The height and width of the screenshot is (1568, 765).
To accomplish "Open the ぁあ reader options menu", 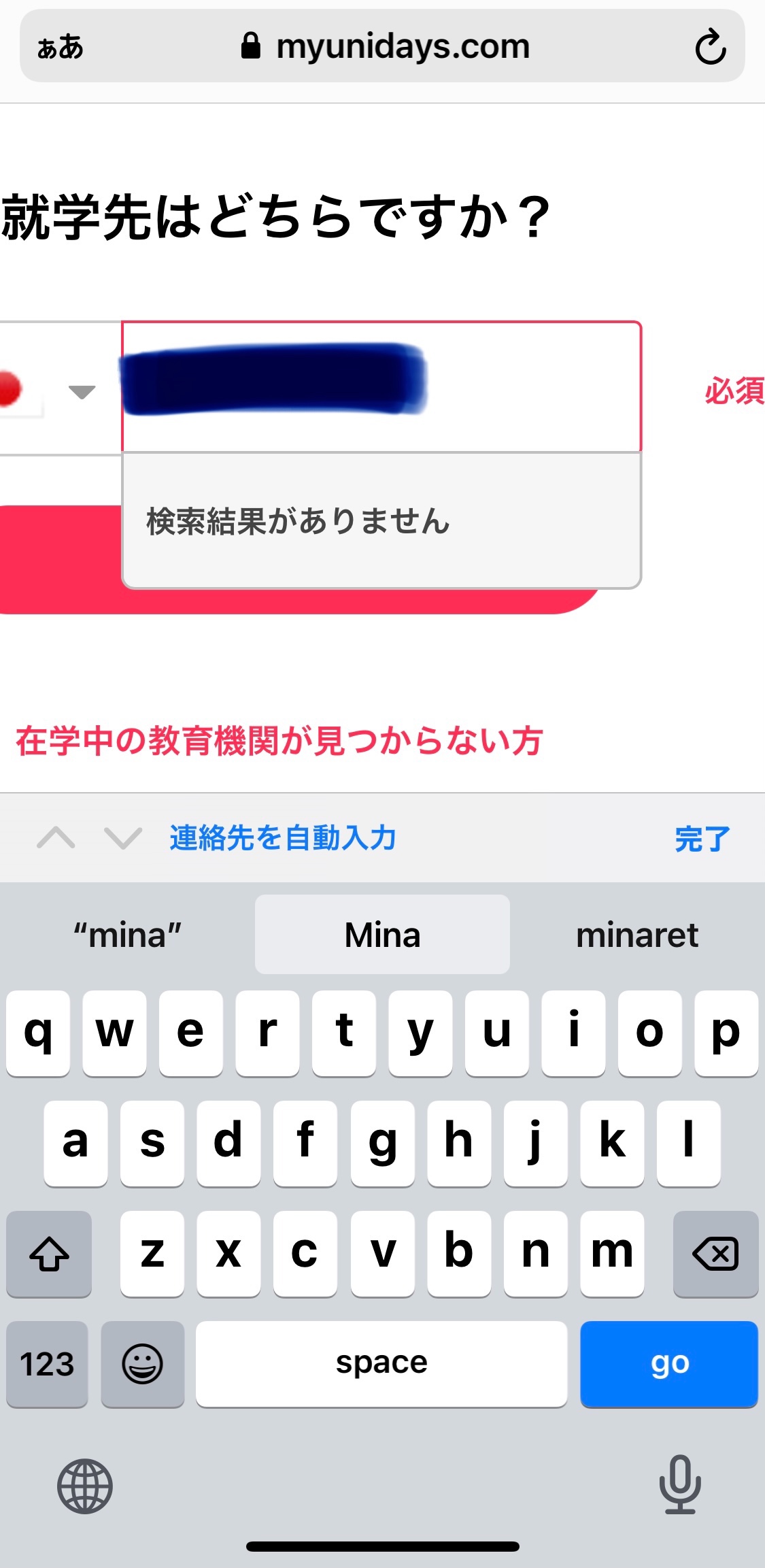I will coord(60,48).
